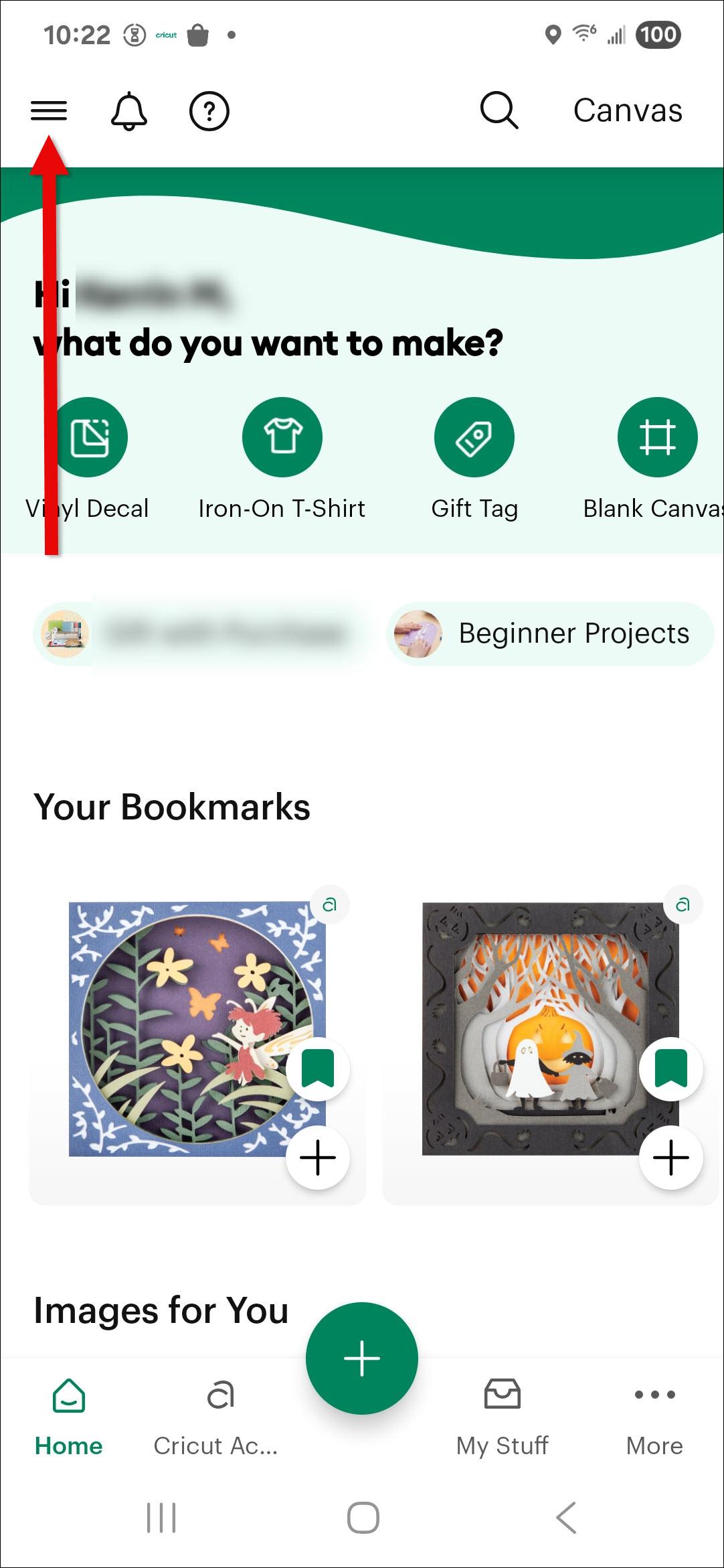
Task: Select the Gift Tag project option
Action: [474, 437]
